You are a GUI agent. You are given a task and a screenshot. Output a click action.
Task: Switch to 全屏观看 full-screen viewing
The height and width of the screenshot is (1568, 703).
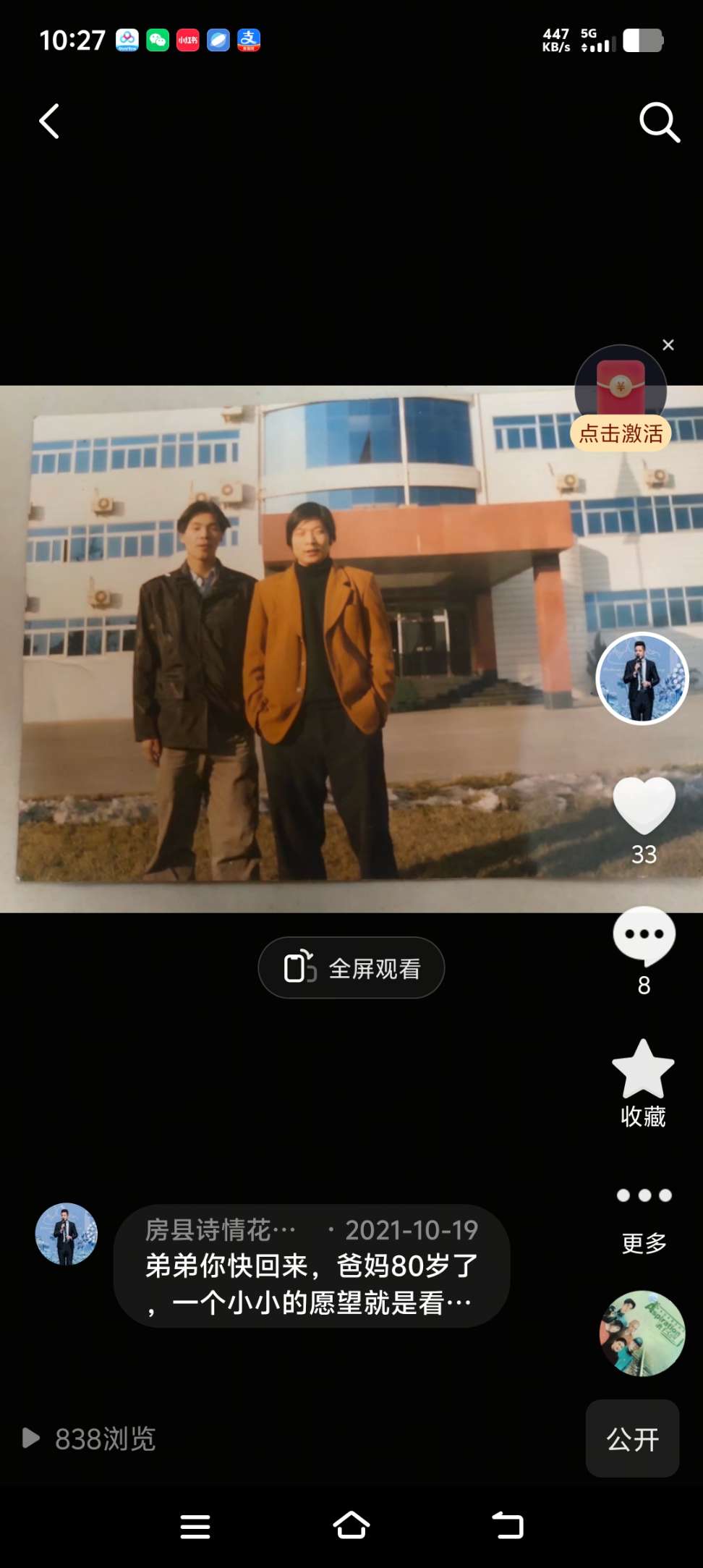pos(351,967)
